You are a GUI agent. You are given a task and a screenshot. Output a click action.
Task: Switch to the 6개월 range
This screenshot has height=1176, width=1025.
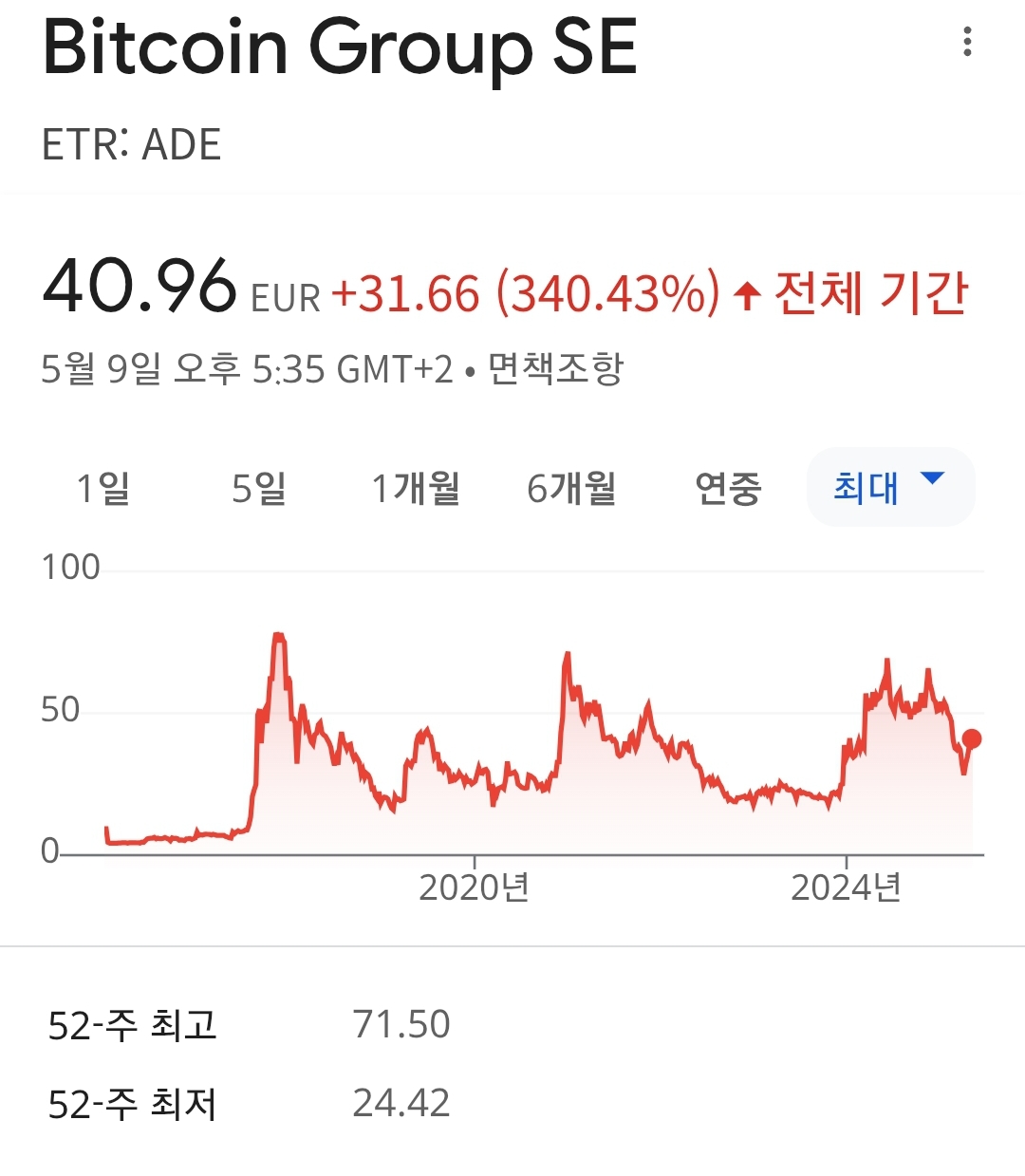[x=571, y=488]
